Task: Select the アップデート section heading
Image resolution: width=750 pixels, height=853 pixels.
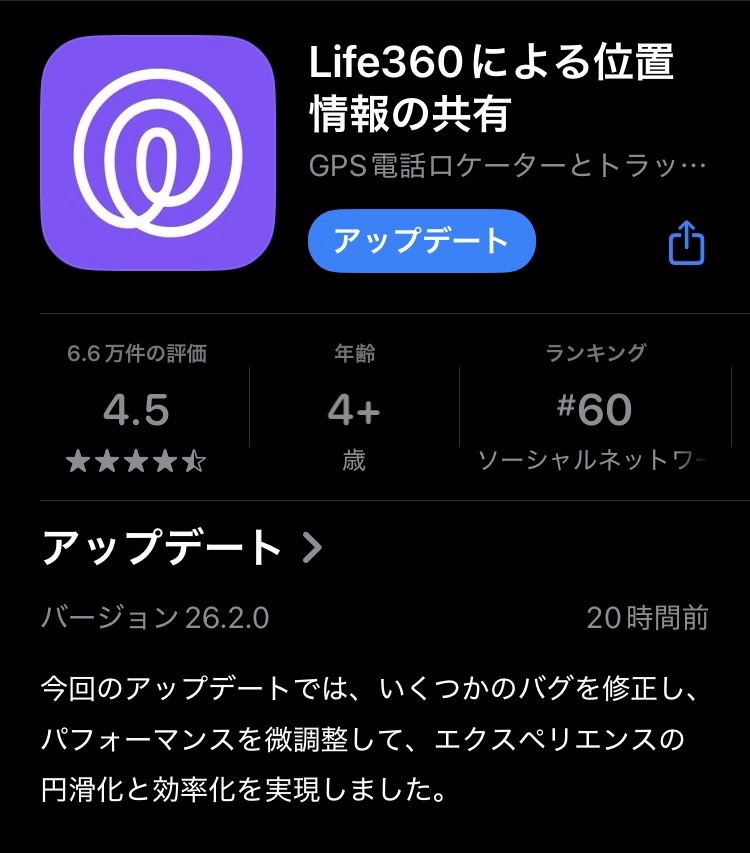Action: 160,546
